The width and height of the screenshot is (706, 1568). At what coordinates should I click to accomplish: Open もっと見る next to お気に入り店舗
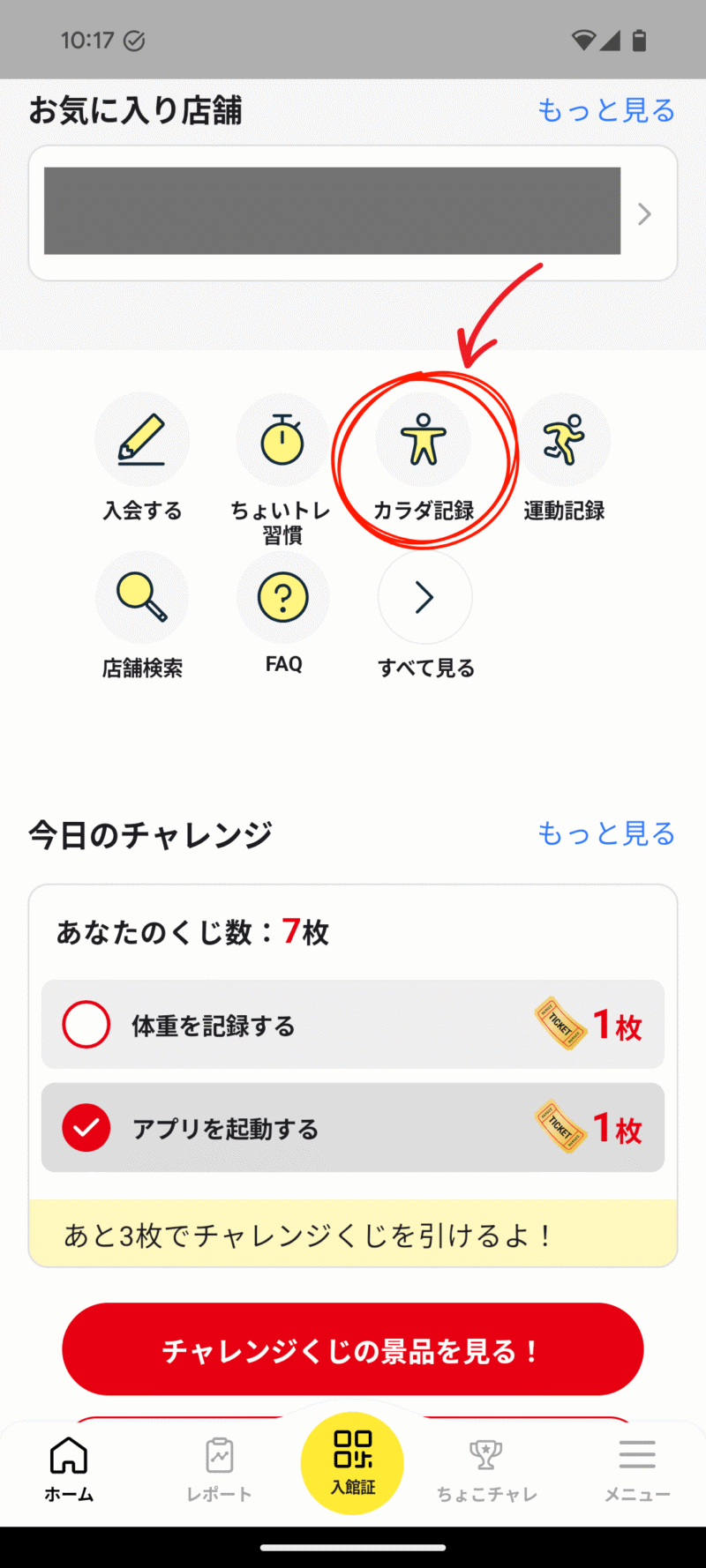pyautogui.click(x=606, y=110)
